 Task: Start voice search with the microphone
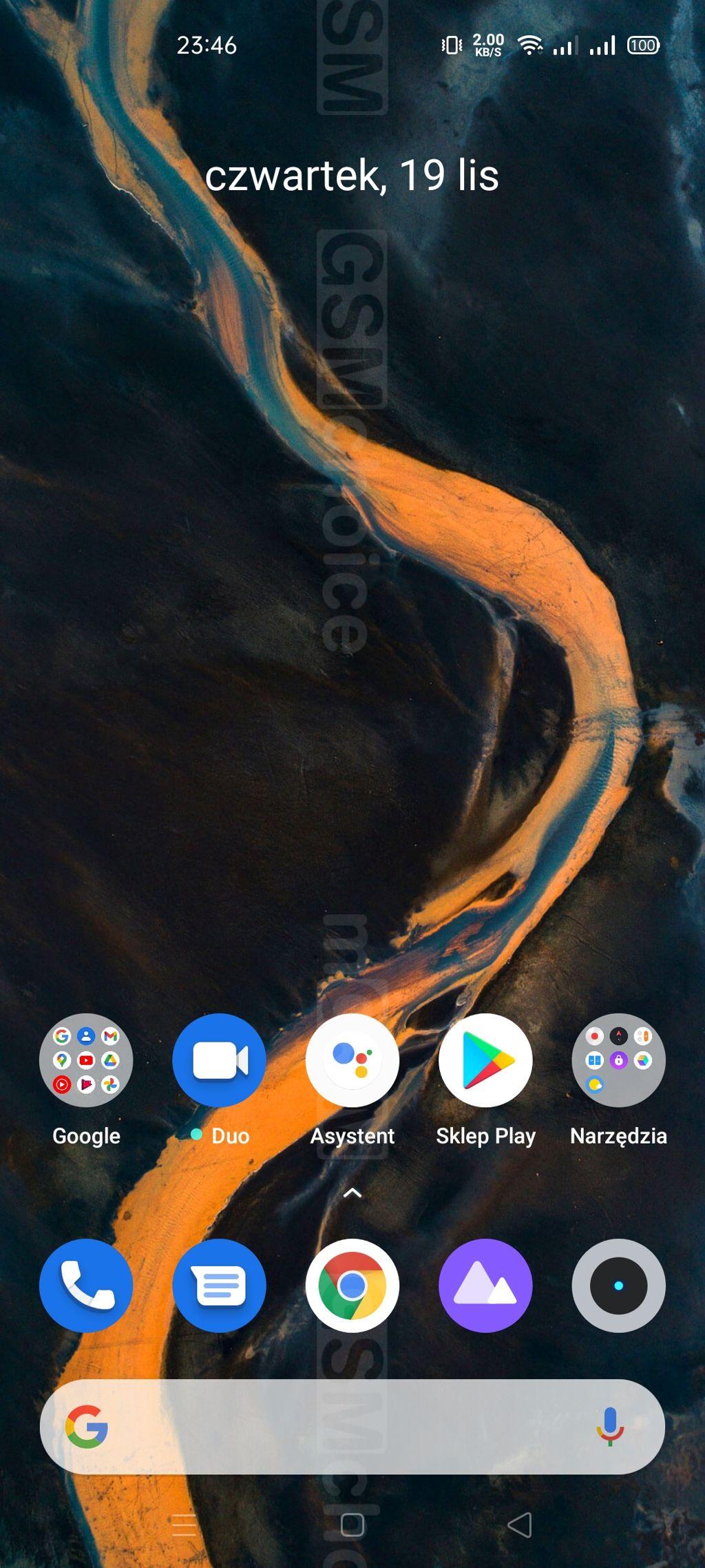609,1426
